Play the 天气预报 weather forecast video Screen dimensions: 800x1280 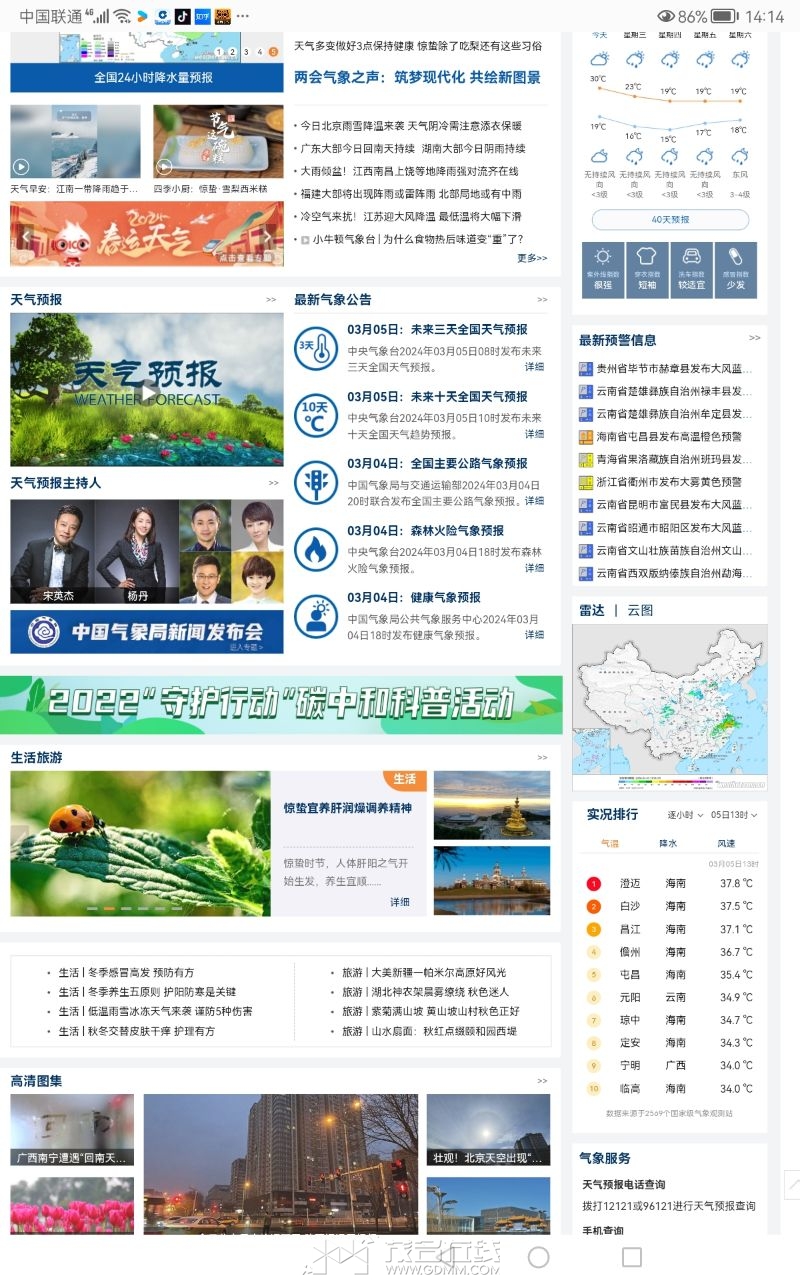pos(147,389)
